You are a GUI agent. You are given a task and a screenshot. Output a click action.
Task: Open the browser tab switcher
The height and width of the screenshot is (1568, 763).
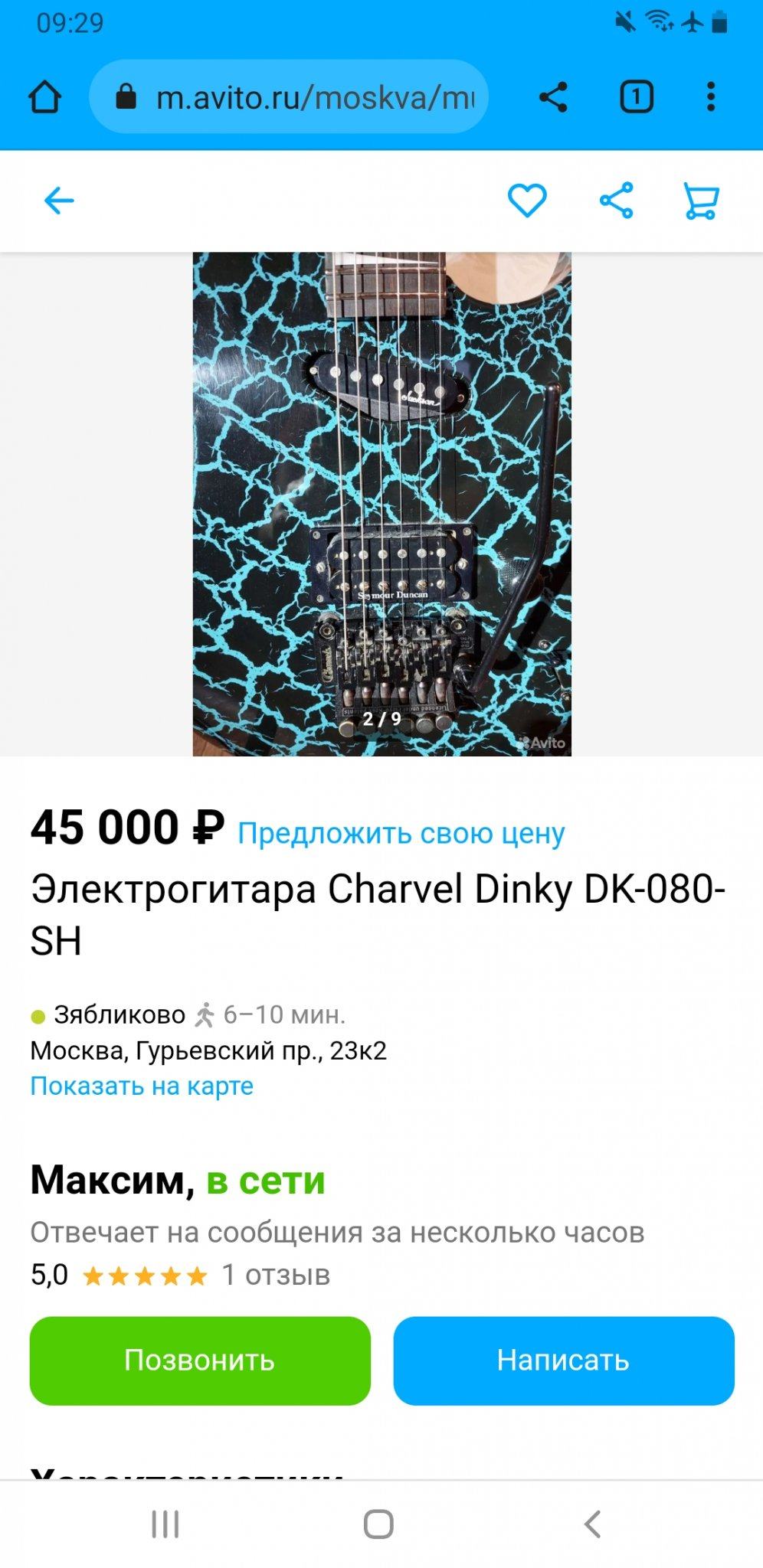[x=636, y=97]
